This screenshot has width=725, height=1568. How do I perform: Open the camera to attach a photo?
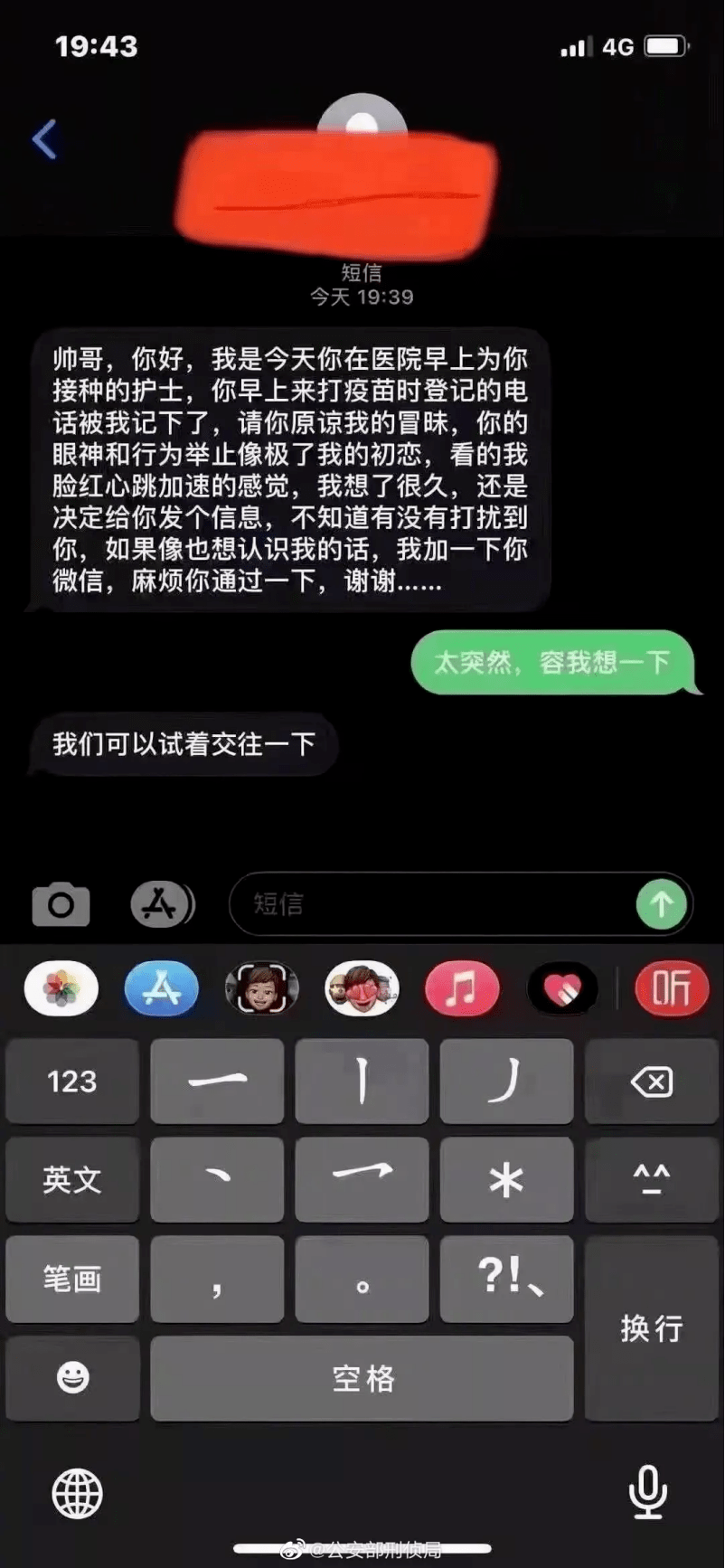tap(61, 904)
